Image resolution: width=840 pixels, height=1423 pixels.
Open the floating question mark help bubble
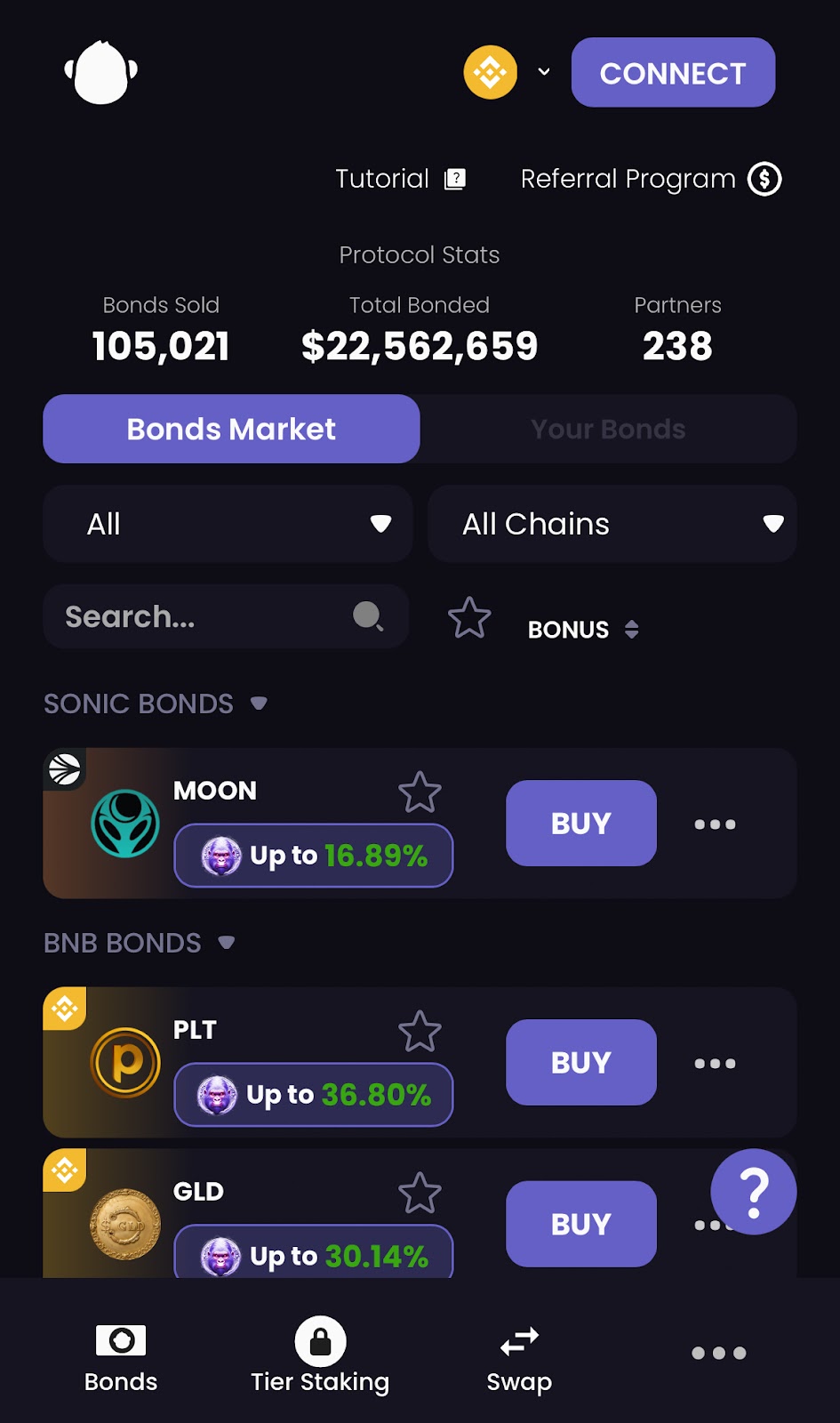click(753, 1192)
